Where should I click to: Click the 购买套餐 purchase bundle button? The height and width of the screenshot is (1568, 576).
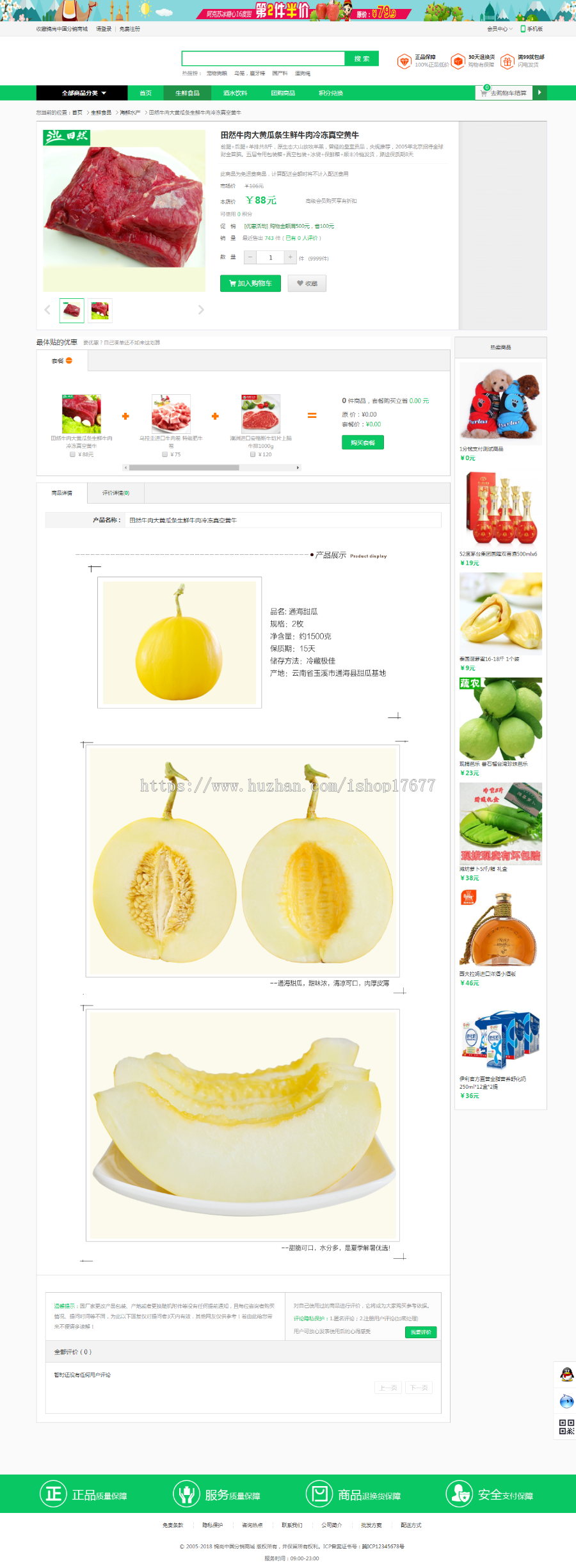coord(364,441)
